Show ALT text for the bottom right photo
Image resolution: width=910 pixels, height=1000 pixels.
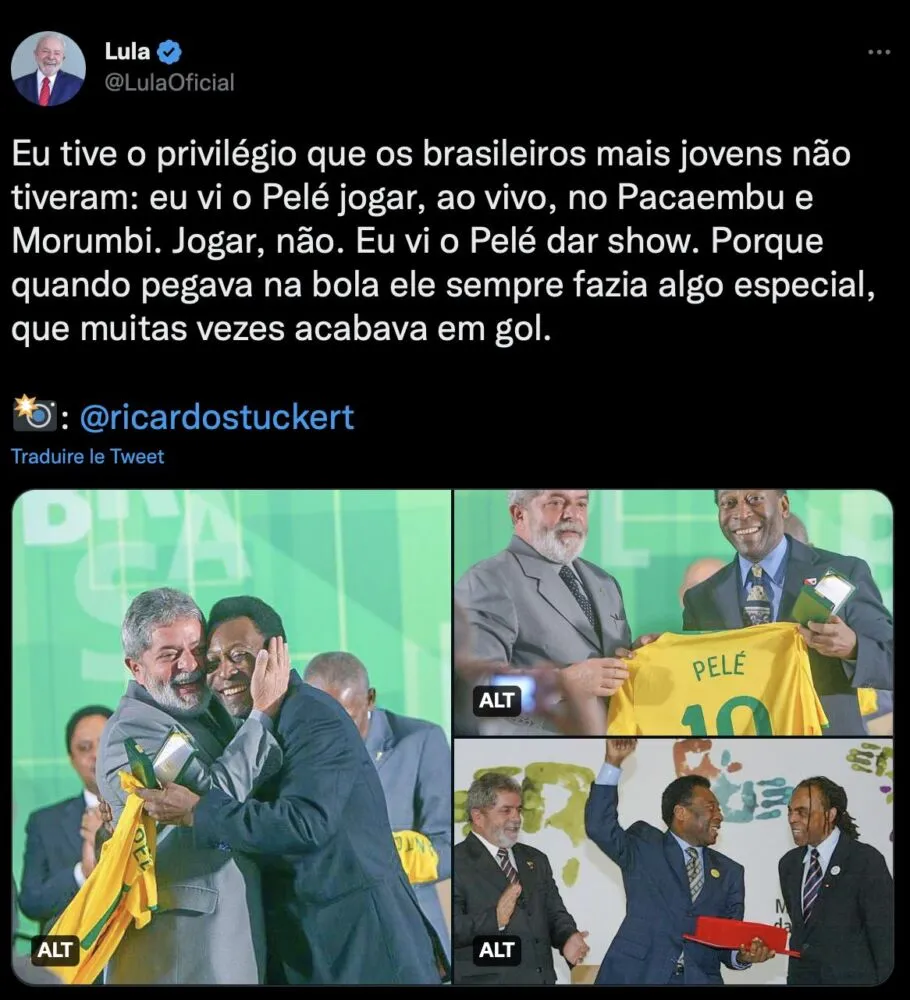tap(497, 950)
